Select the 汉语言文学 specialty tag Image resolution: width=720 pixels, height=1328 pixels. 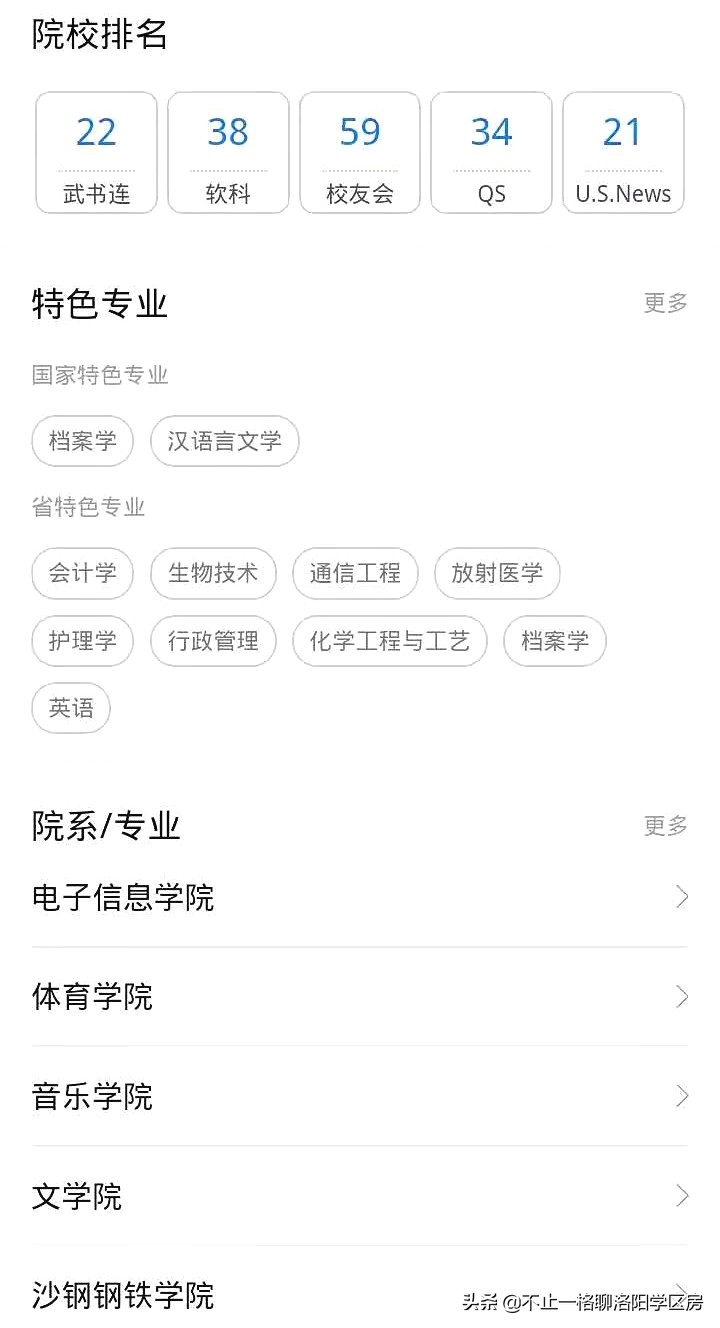click(224, 441)
